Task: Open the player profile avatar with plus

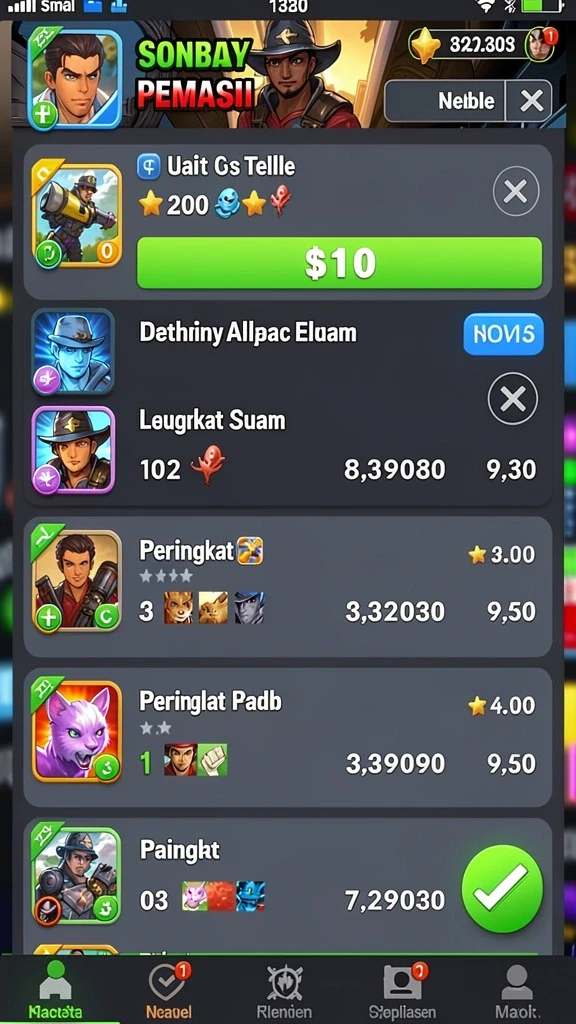Action: [76, 78]
